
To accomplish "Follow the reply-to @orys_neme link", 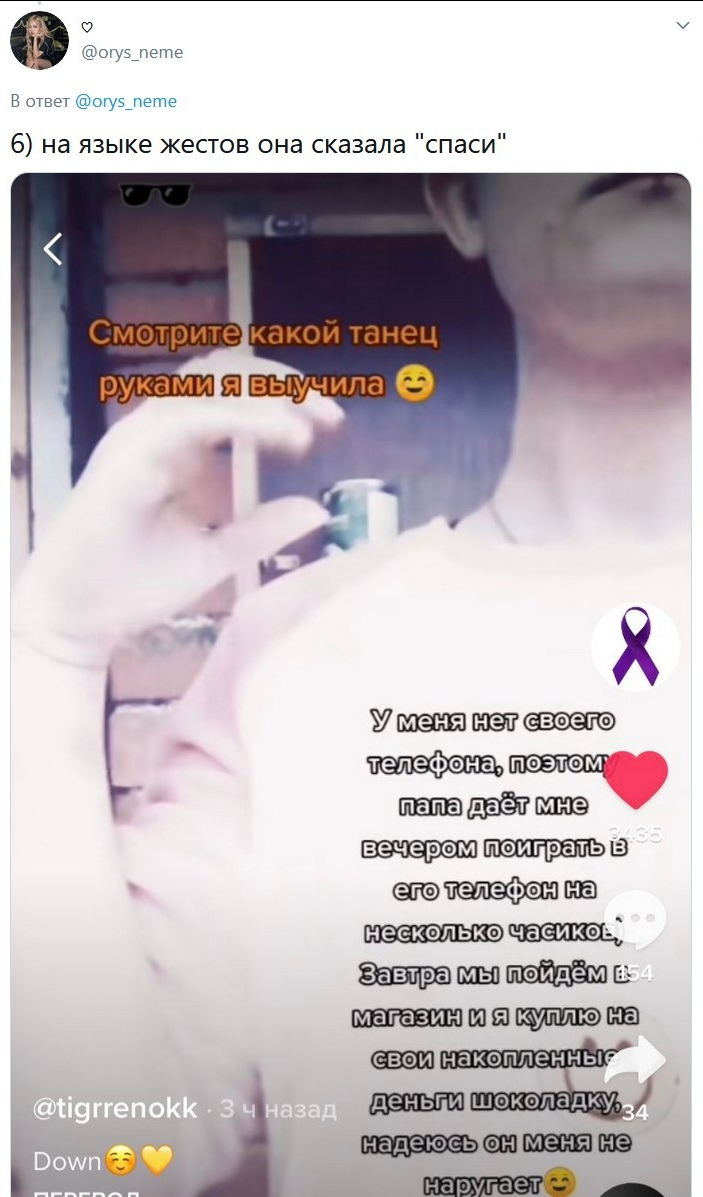I will click(126, 101).
